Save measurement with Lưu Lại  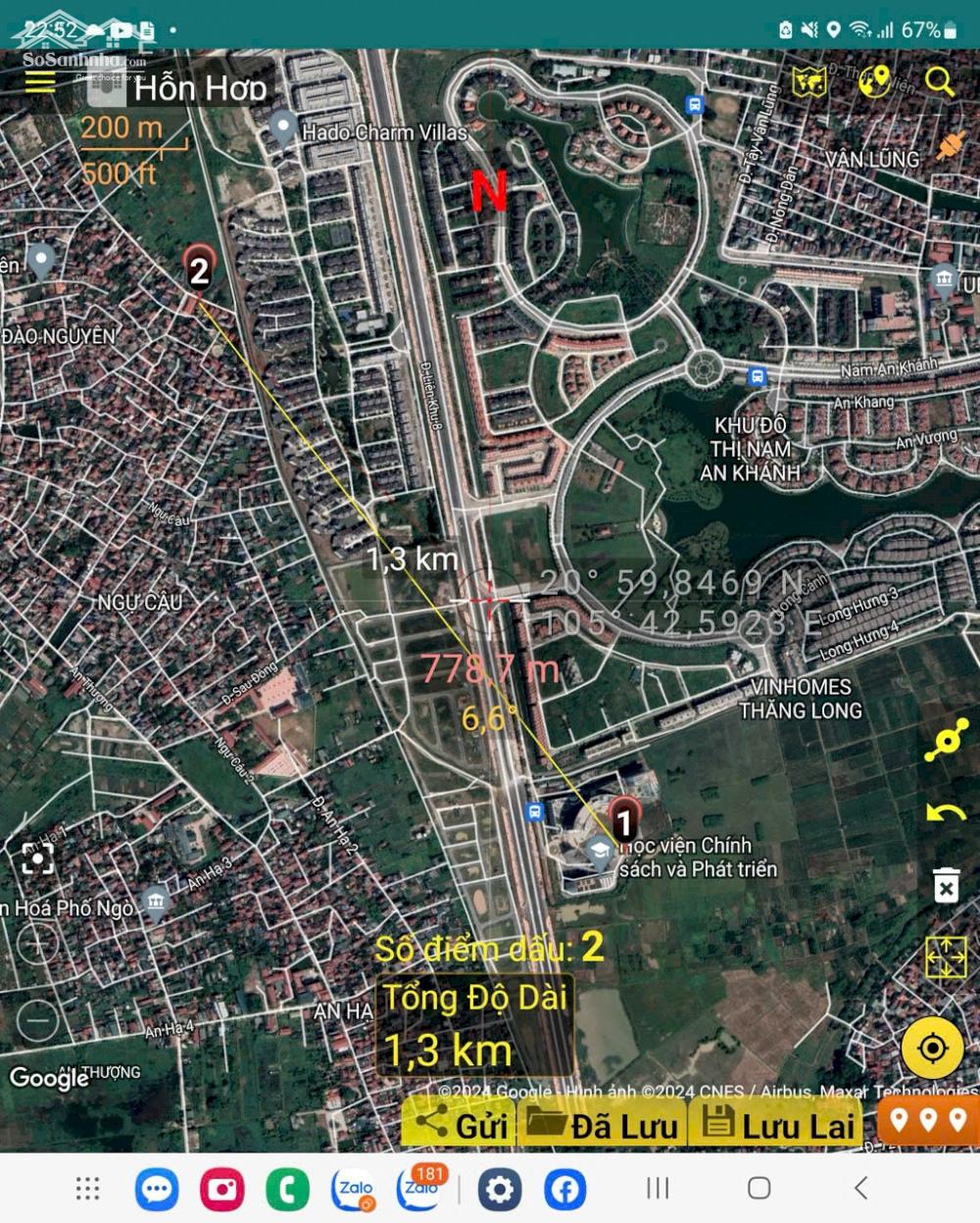(778, 1124)
